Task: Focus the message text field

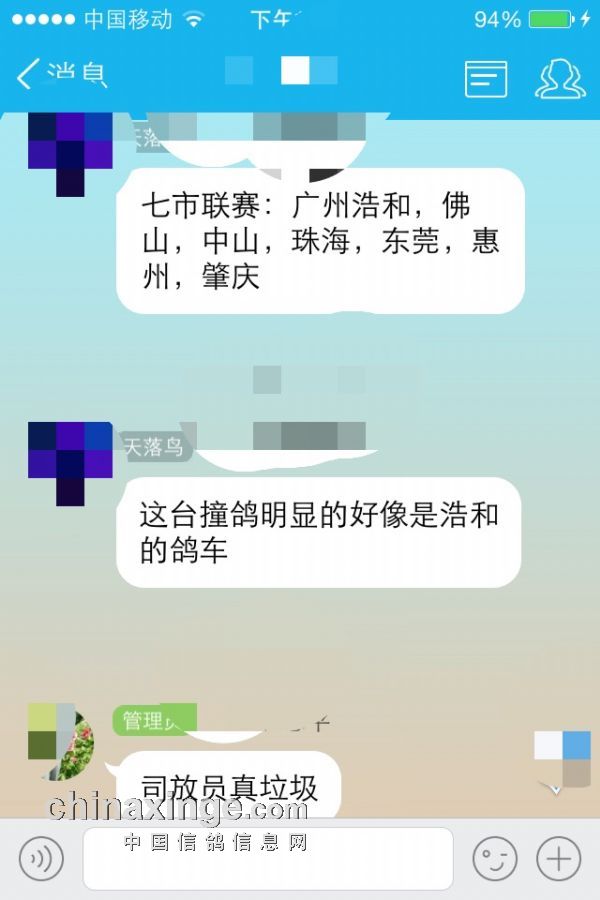Action: click(267, 858)
